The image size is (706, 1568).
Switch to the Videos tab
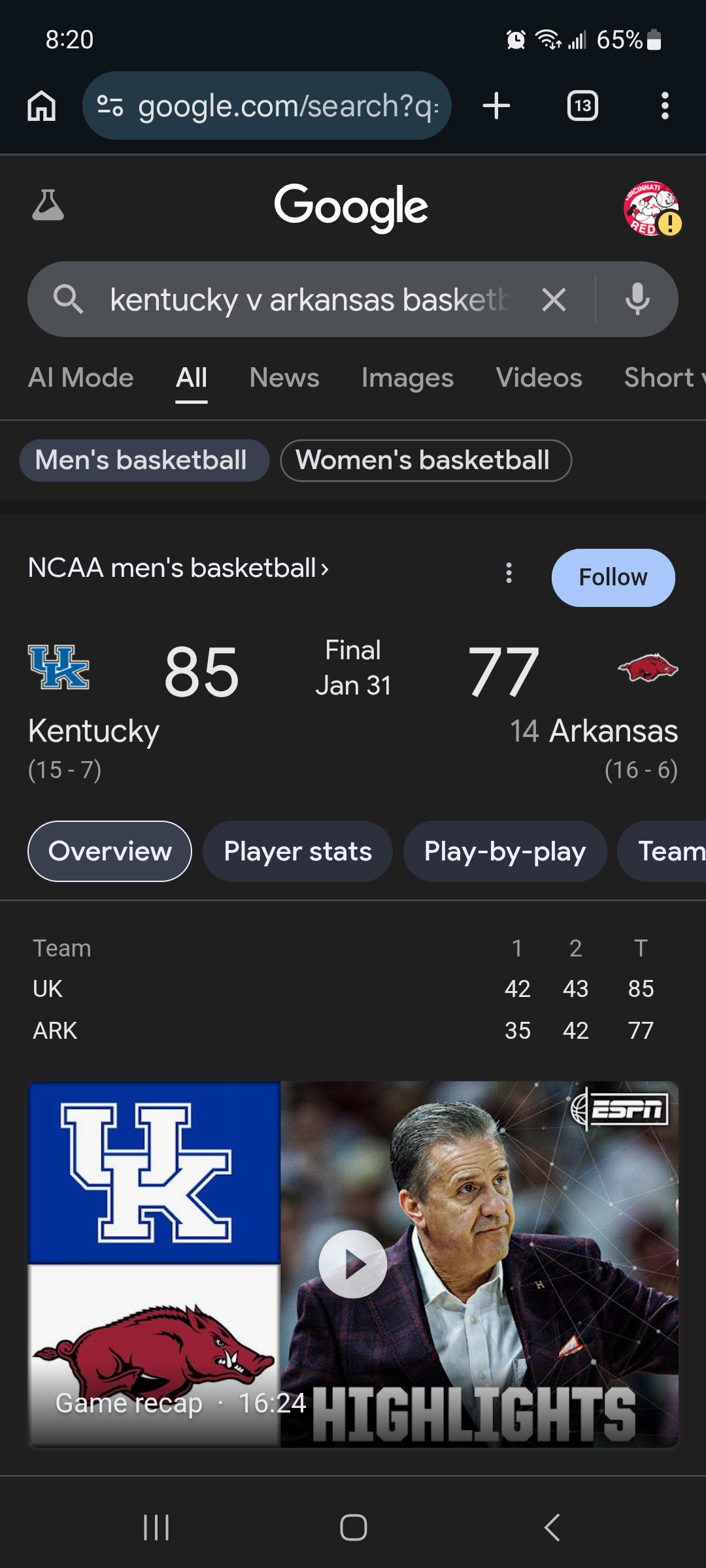point(539,378)
